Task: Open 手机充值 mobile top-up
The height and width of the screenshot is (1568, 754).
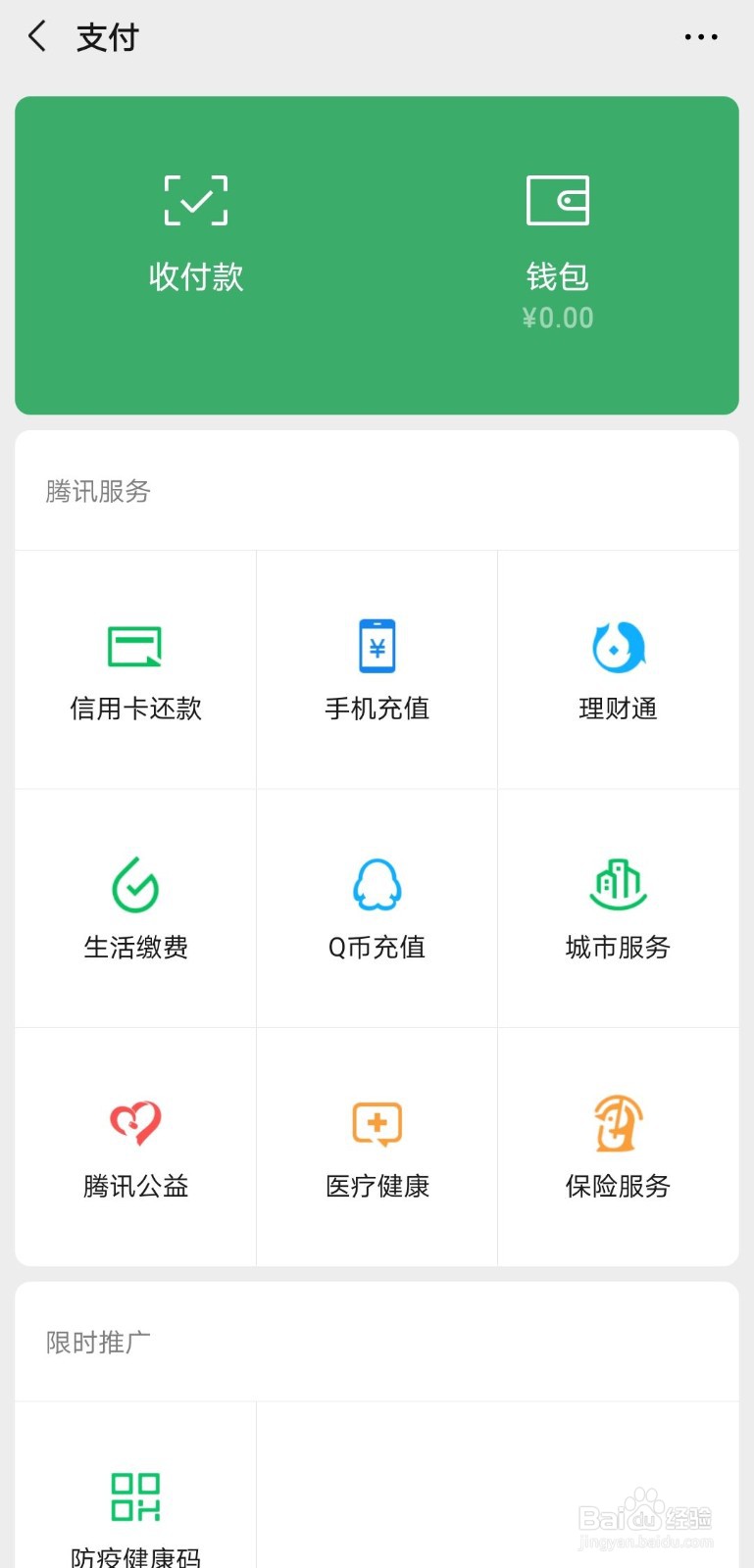Action: pos(376,669)
